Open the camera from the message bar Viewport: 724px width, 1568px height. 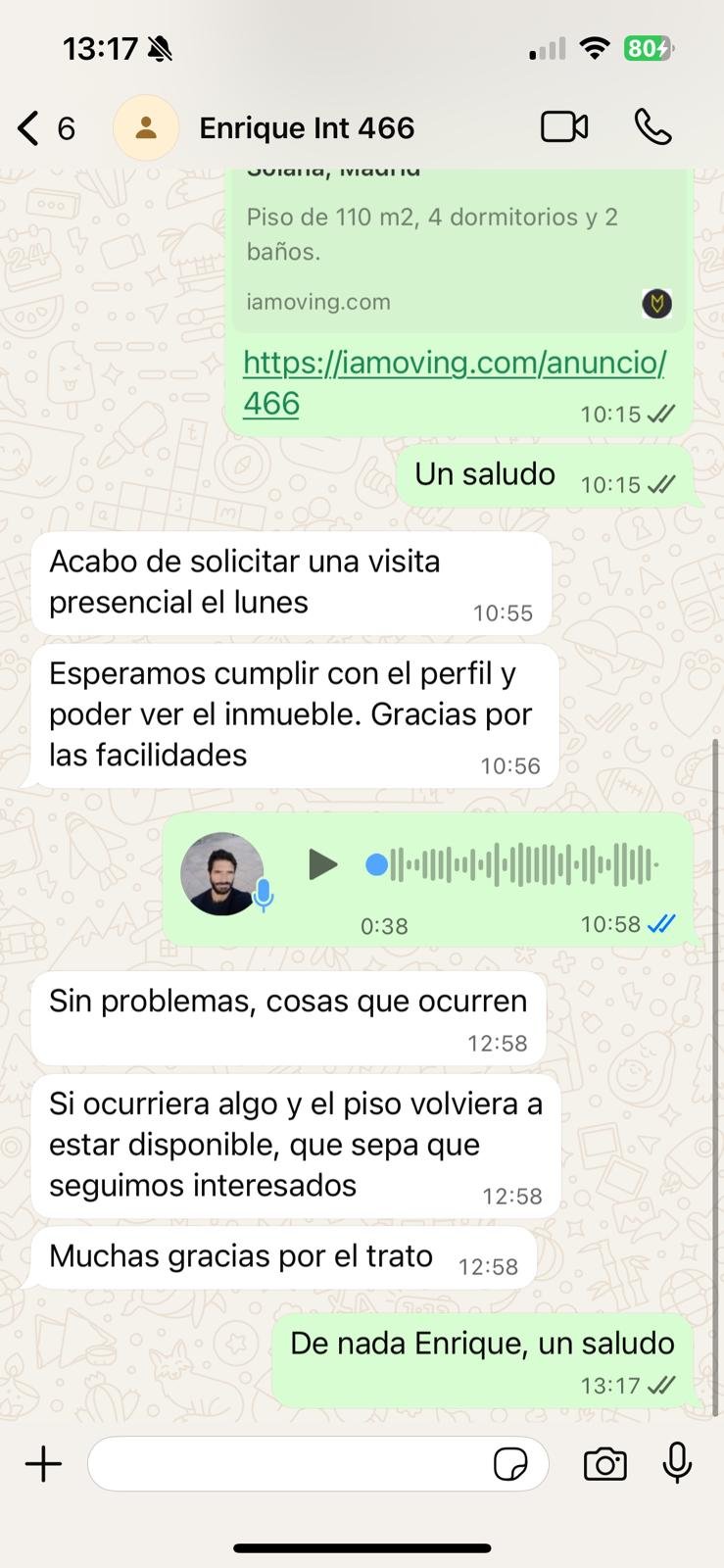(x=604, y=1464)
